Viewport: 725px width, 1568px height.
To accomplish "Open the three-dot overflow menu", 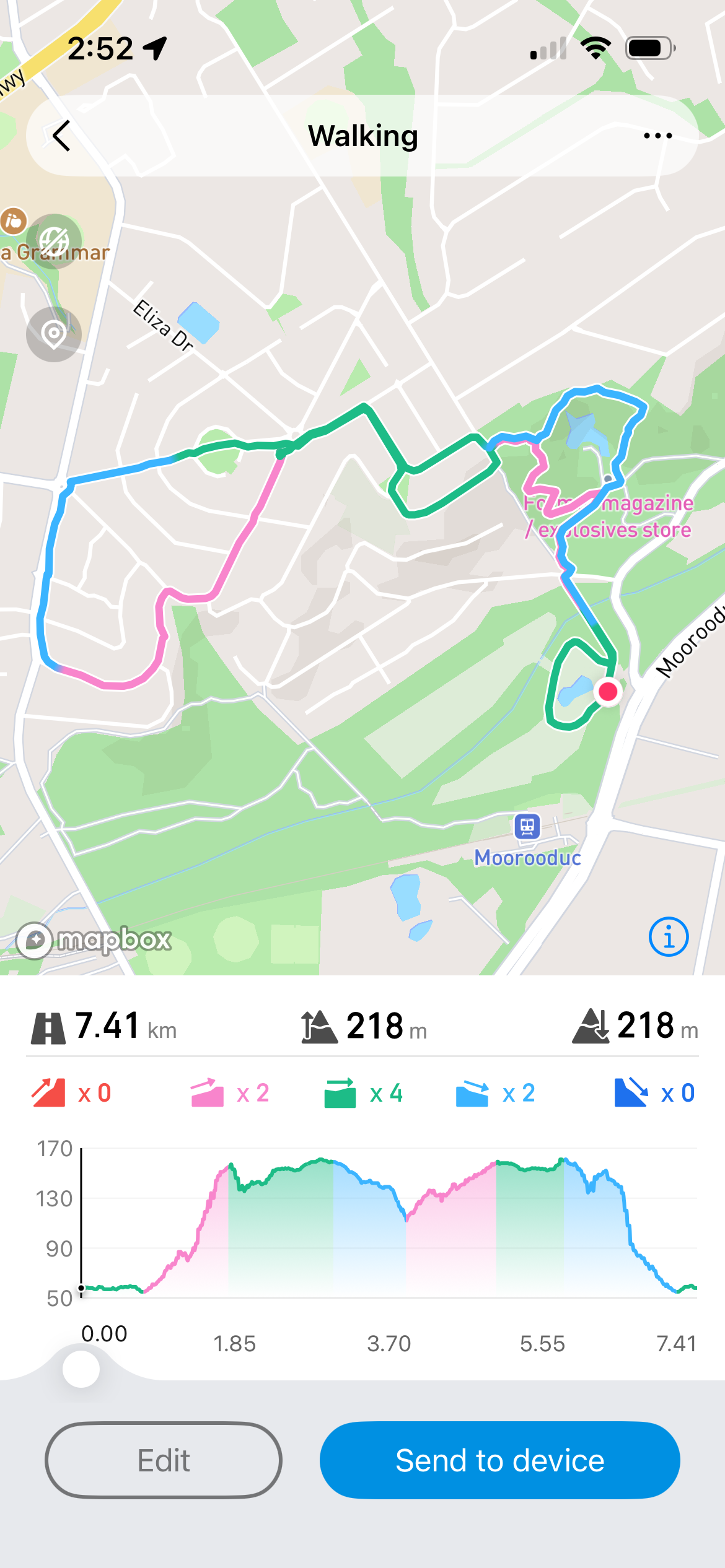I will (657, 136).
